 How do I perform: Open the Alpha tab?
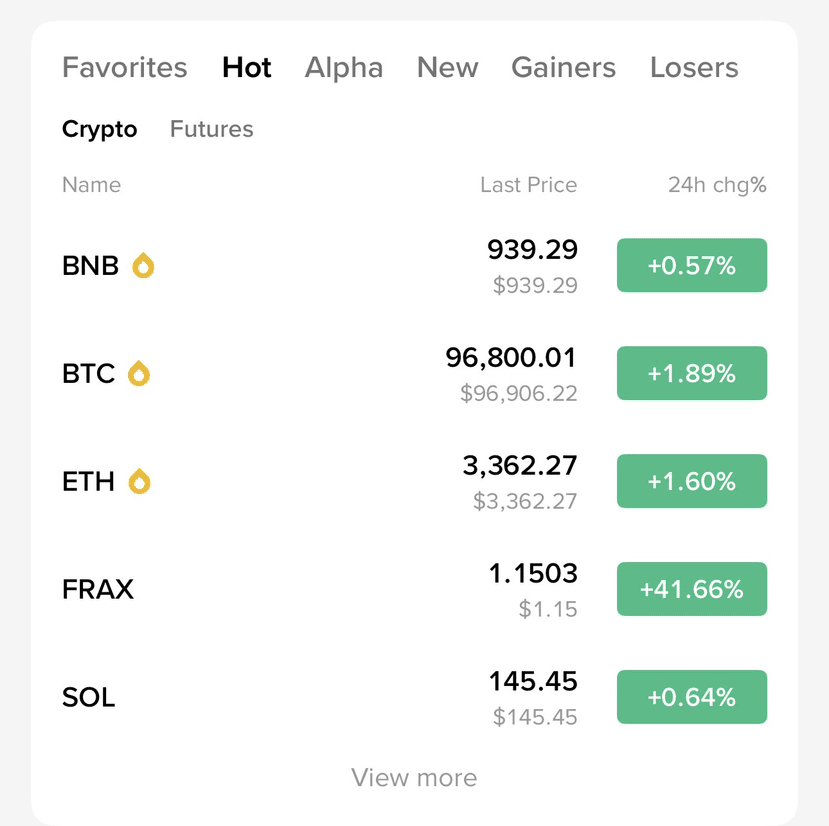[x=343, y=68]
